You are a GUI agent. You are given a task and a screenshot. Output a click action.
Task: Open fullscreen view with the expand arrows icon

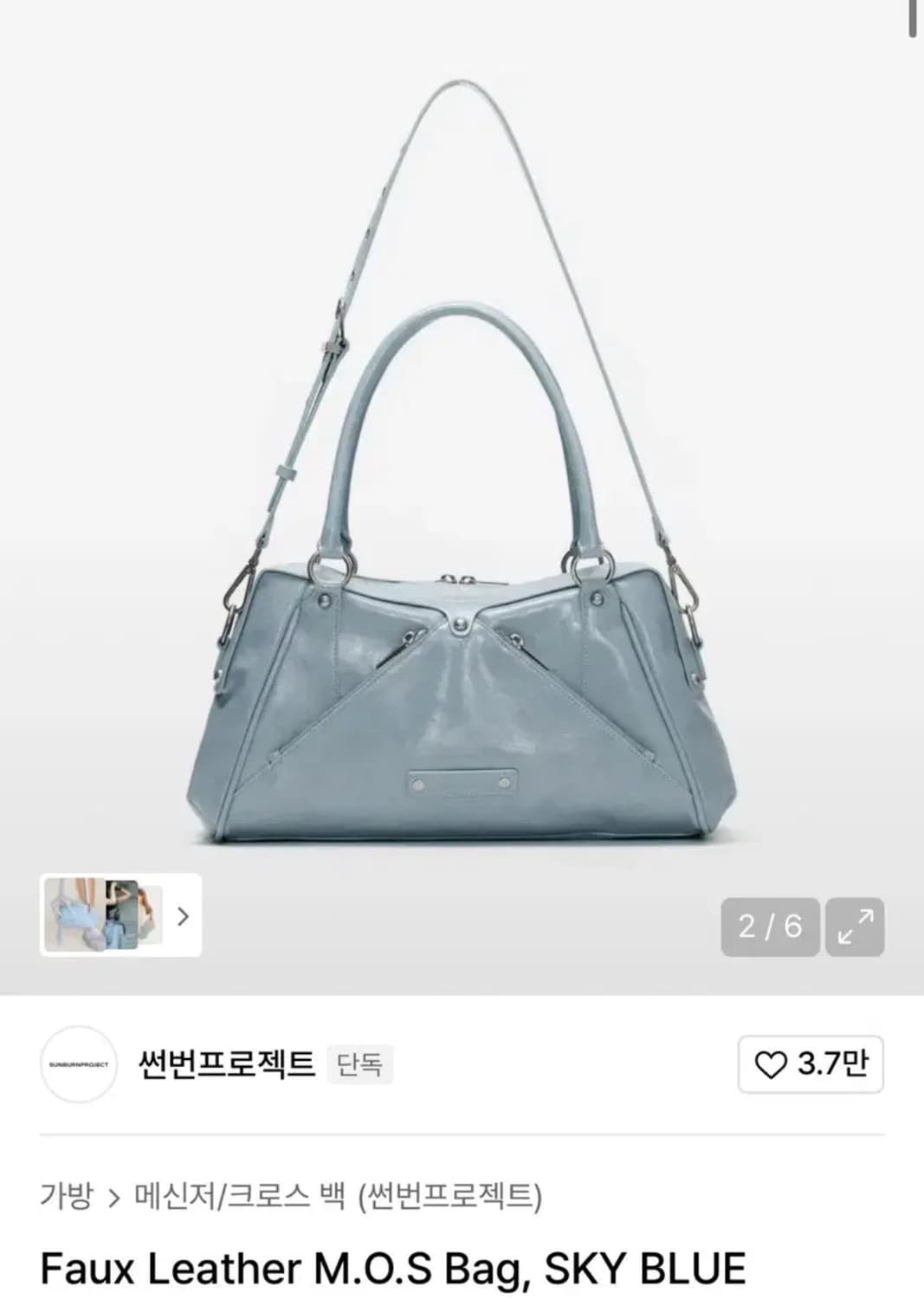(857, 926)
